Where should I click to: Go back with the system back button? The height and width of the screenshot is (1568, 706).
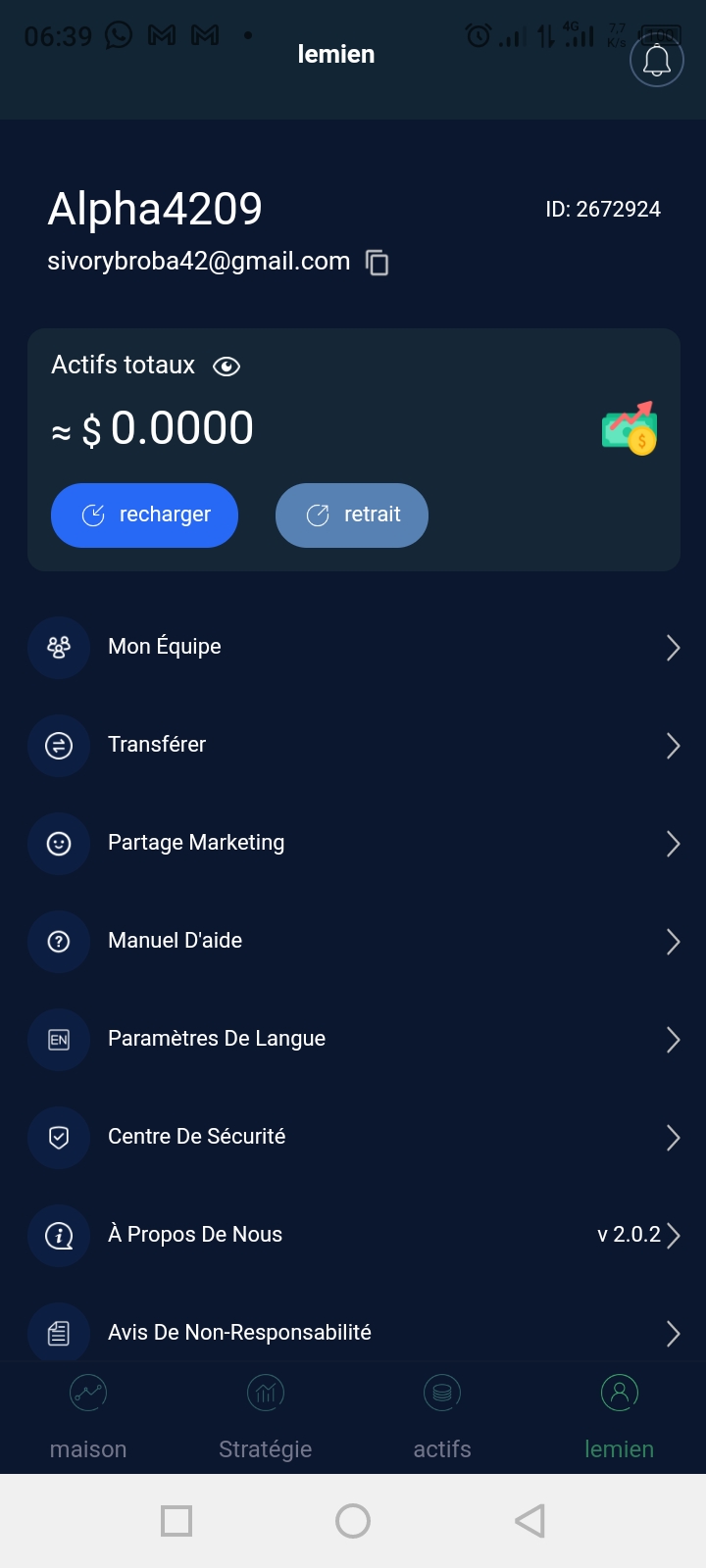tap(529, 1521)
